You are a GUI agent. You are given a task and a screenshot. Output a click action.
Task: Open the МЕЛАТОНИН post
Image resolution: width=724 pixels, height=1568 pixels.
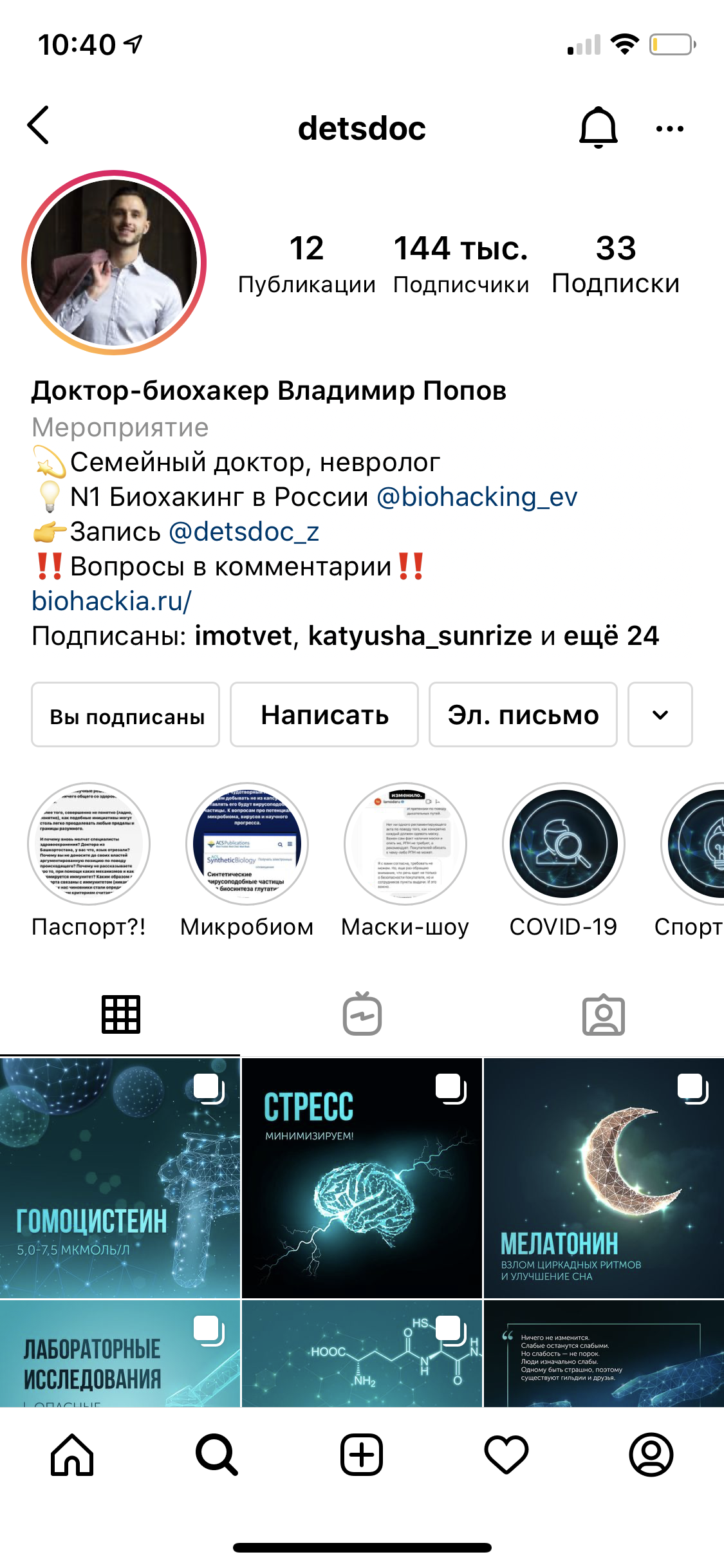pos(604,1178)
